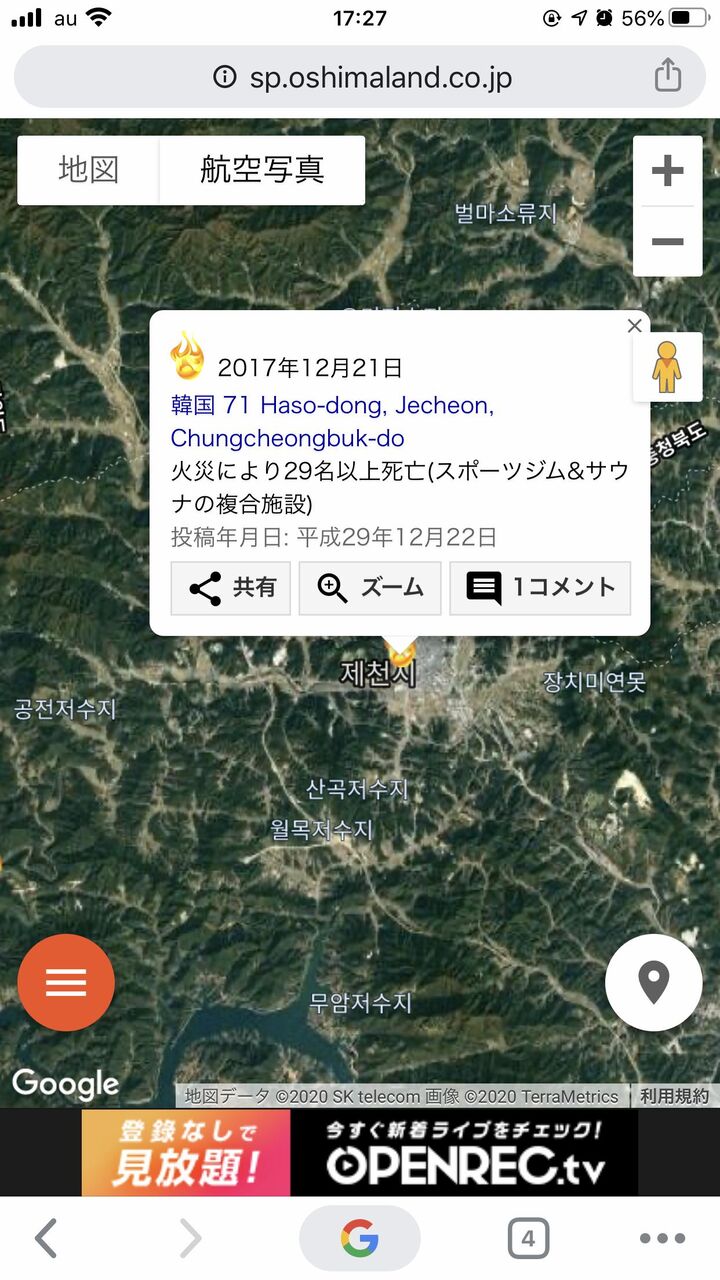Open the tab switcher showing 4
The image size is (720, 1280).
click(528, 1240)
